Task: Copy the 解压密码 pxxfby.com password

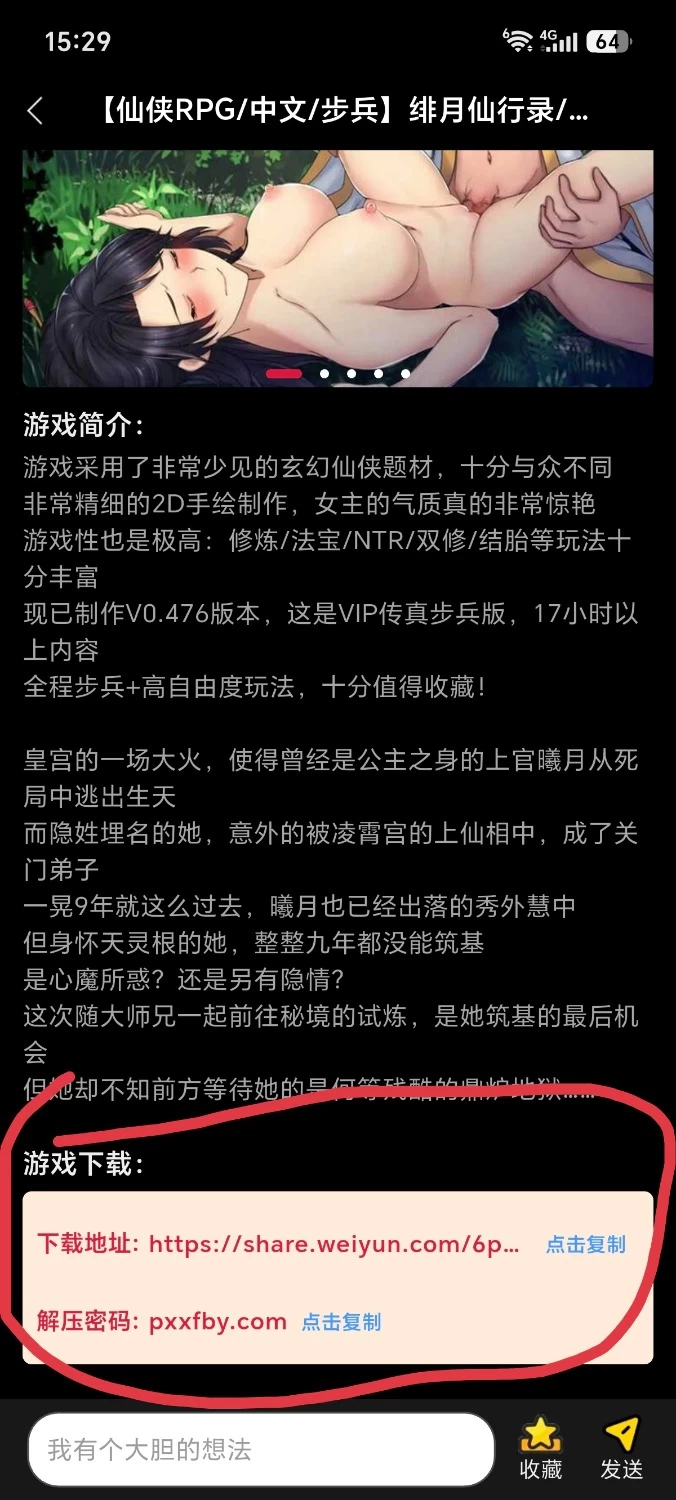Action: click(341, 1322)
